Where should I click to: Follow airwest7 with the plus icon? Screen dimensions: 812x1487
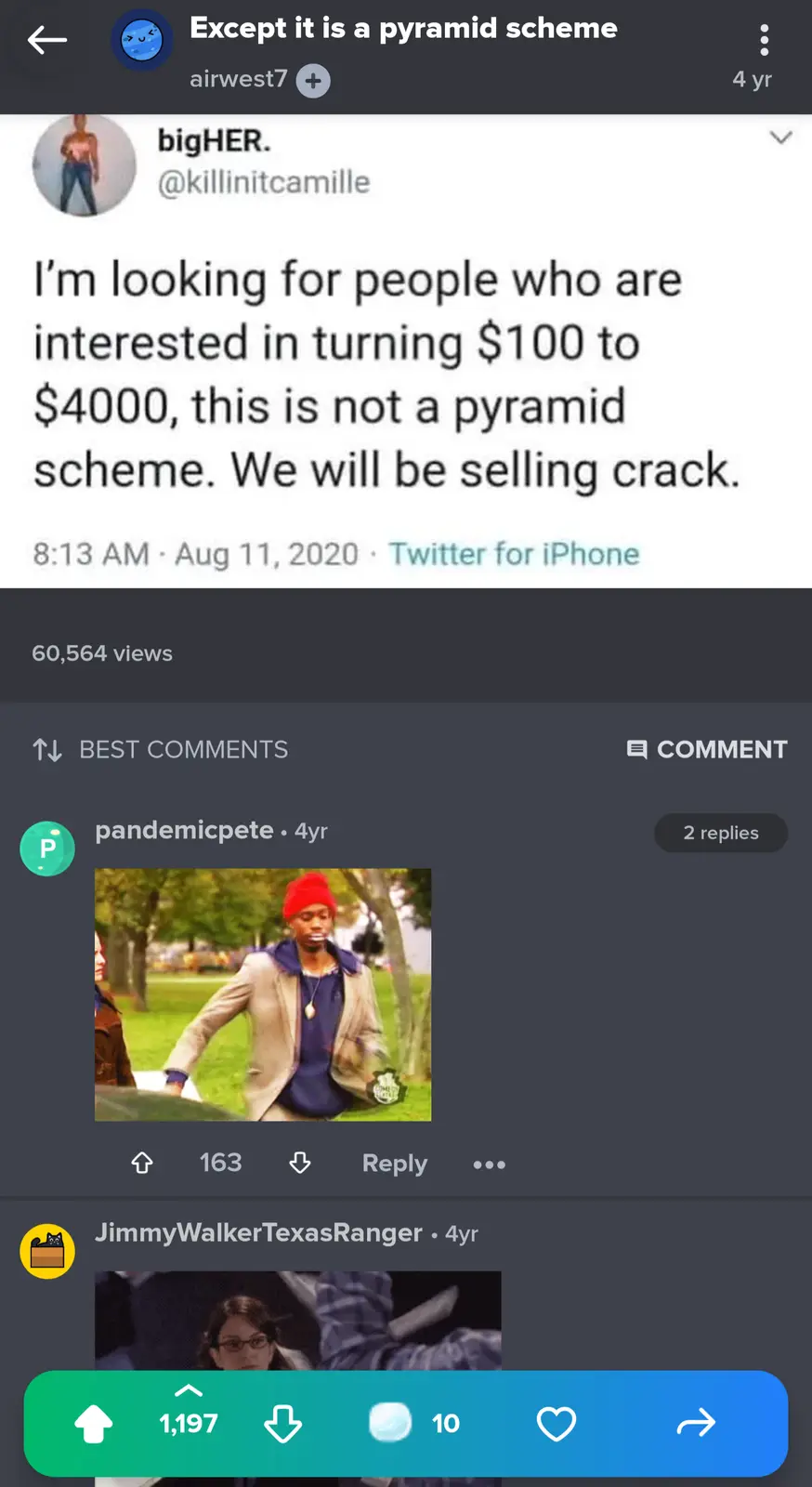pyautogui.click(x=313, y=81)
